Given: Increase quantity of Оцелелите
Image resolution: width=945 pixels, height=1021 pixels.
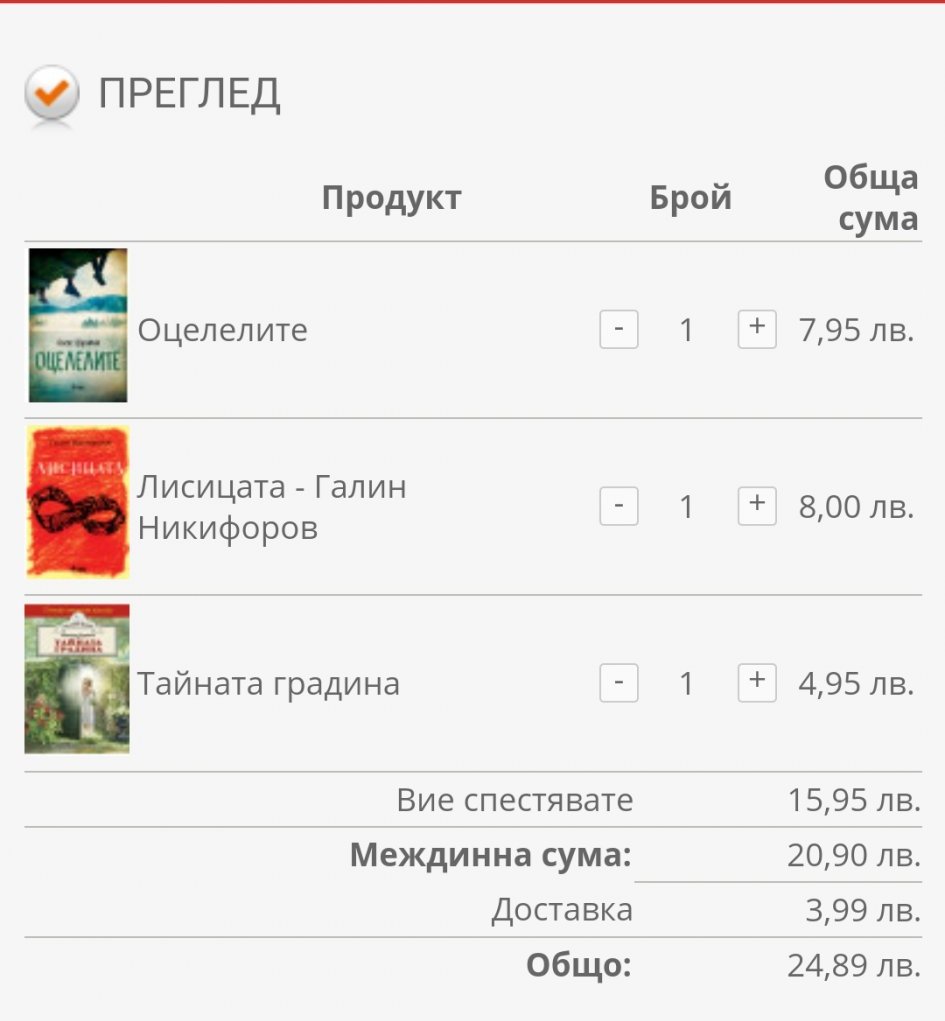Looking at the screenshot, I should pyautogui.click(x=757, y=328).
